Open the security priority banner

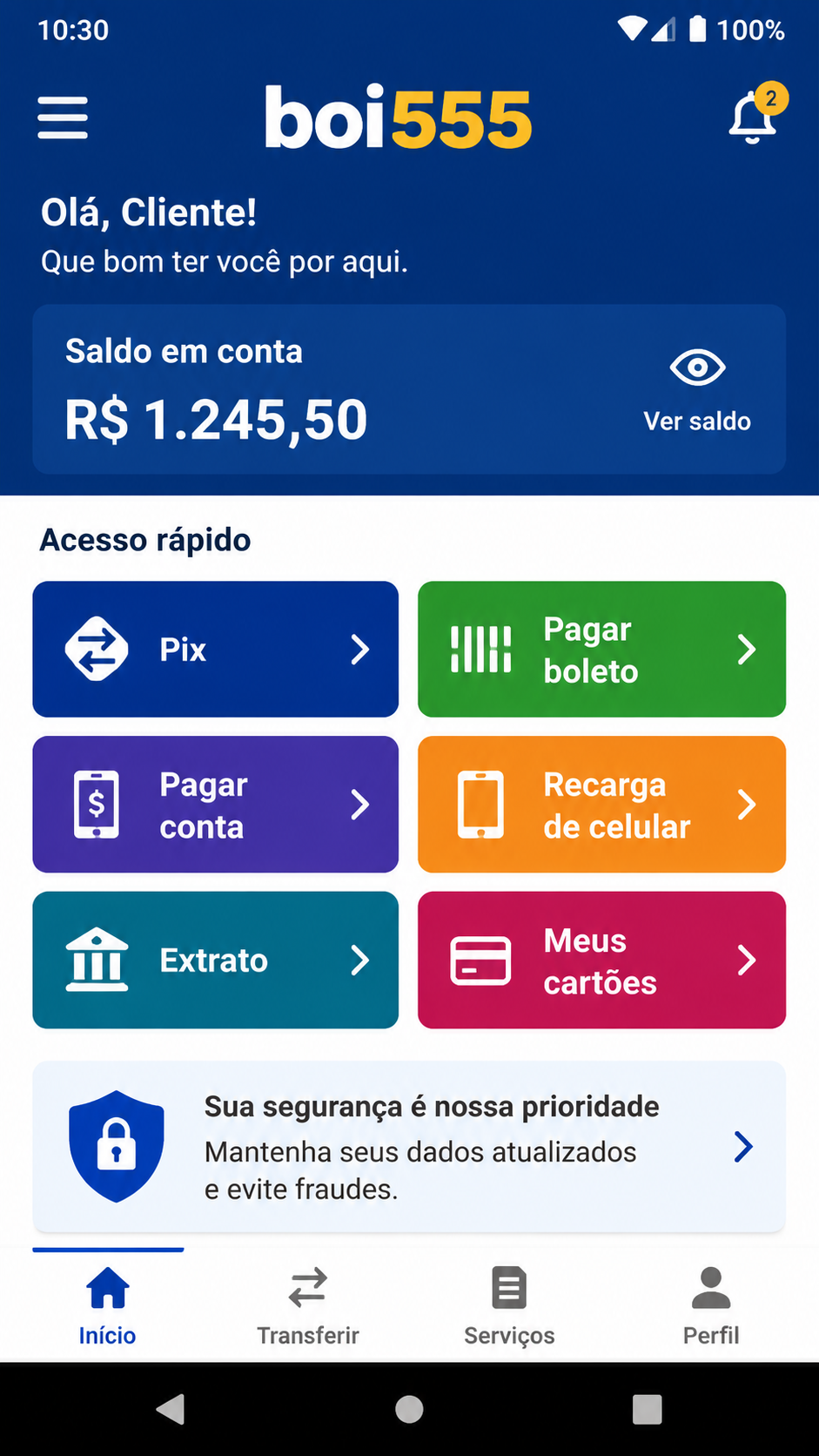pos(409,1147)
